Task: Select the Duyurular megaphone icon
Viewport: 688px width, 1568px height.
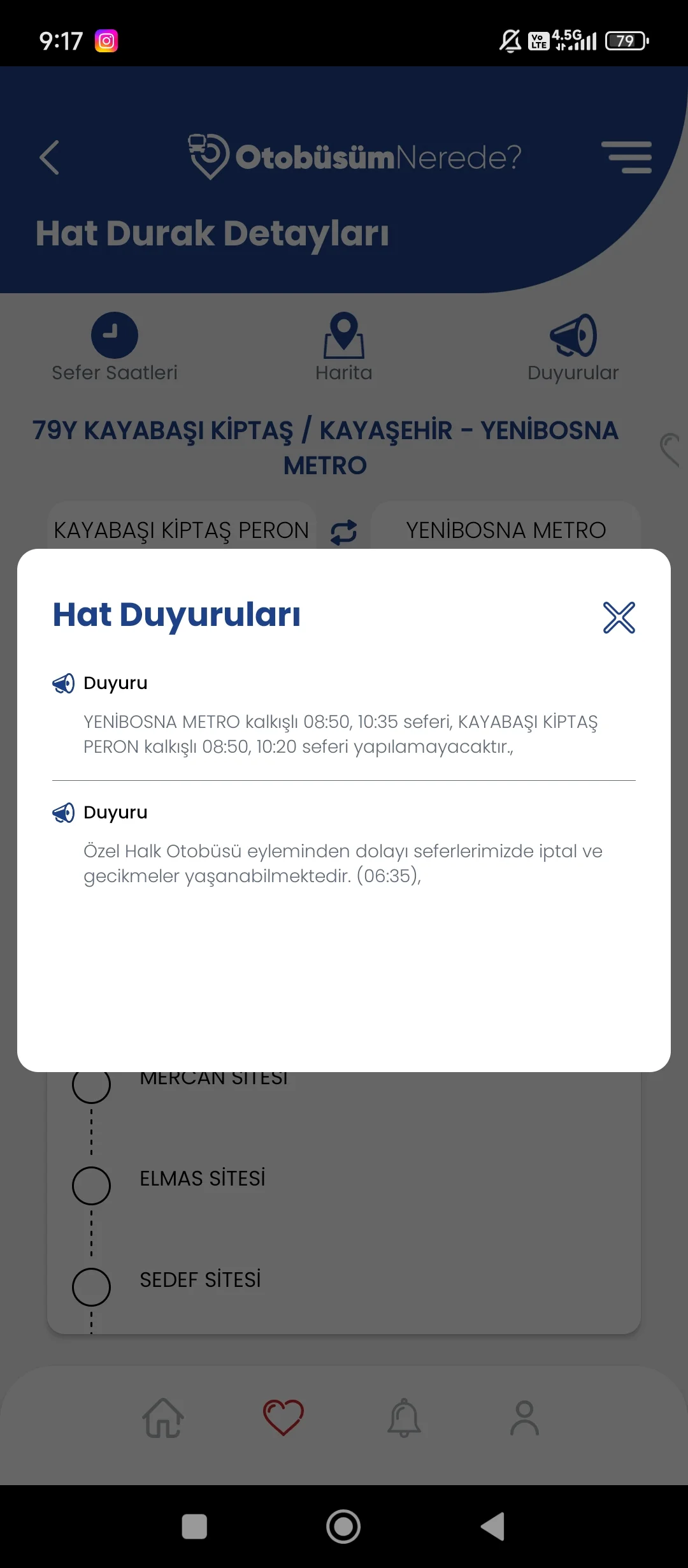Action: click(x=572, y=337)
